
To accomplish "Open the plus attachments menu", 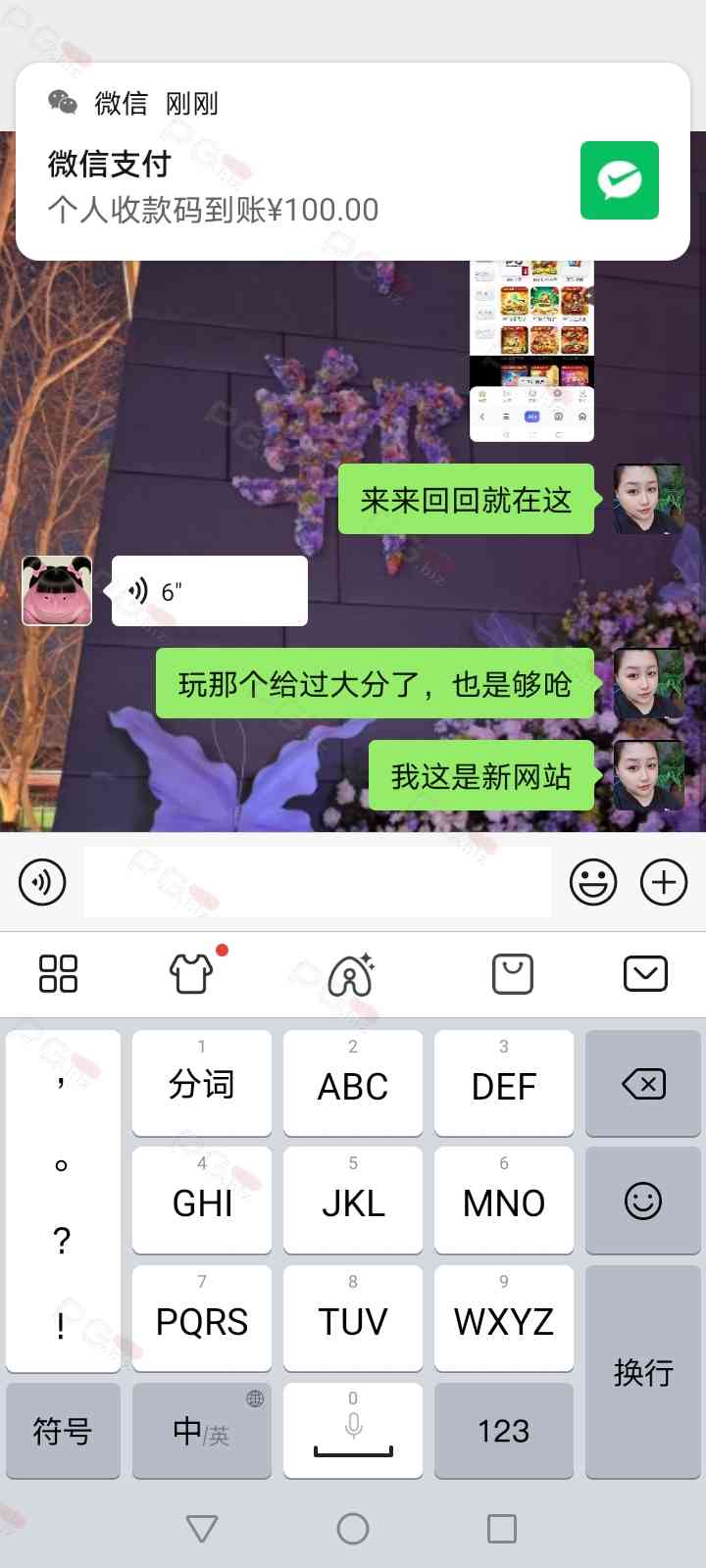I will [x=664, y=882].
